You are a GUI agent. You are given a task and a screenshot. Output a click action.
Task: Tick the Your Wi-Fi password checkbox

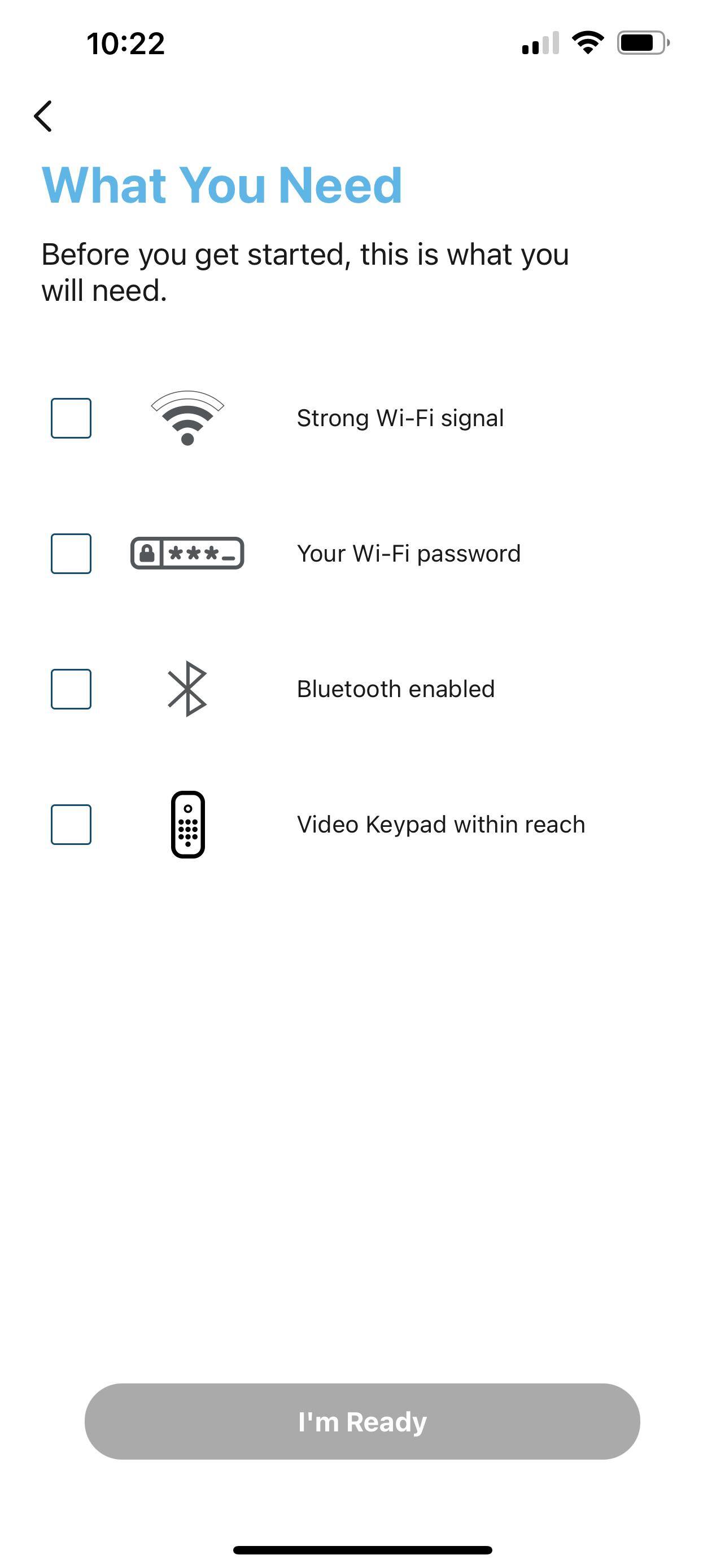click(x=71, y=553)
